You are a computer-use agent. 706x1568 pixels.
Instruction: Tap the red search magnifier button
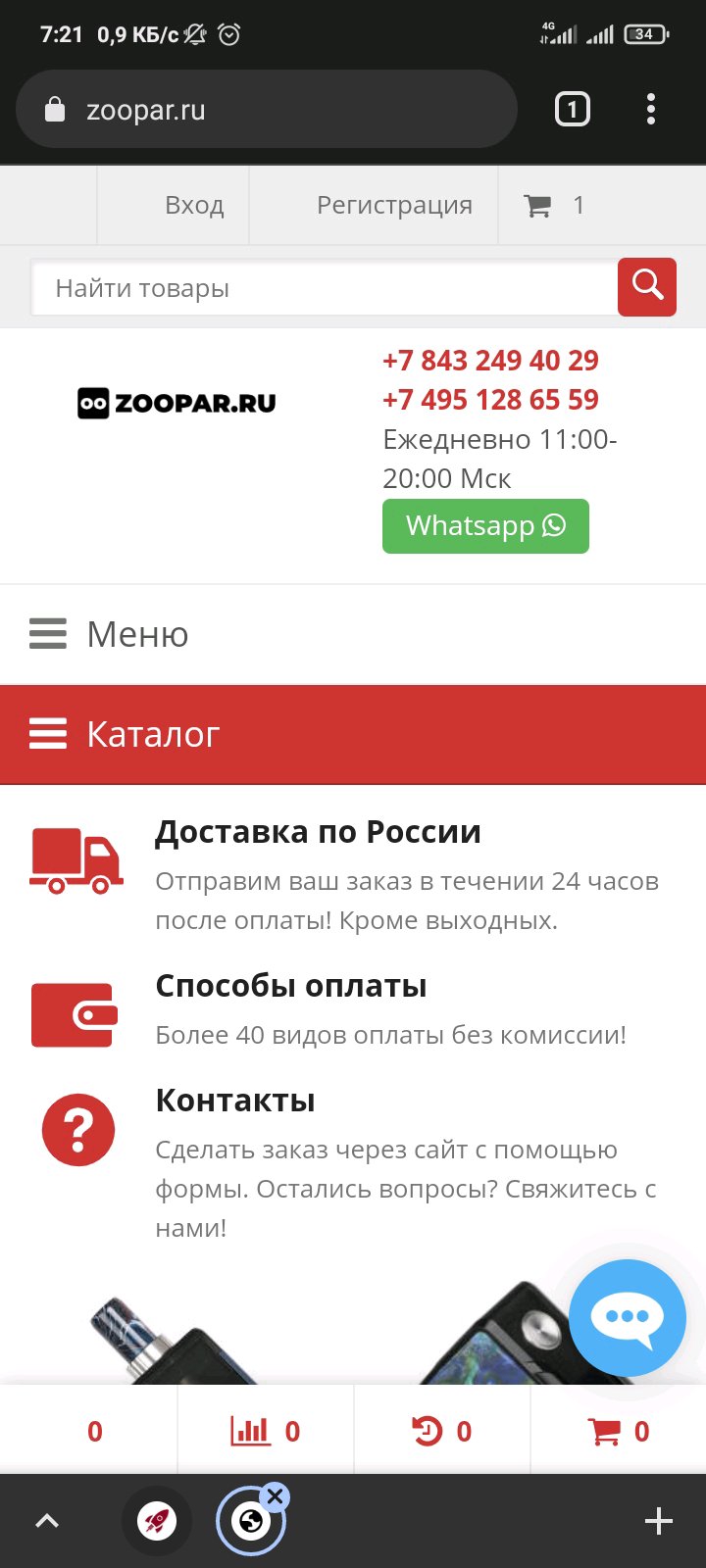(647, 287)
